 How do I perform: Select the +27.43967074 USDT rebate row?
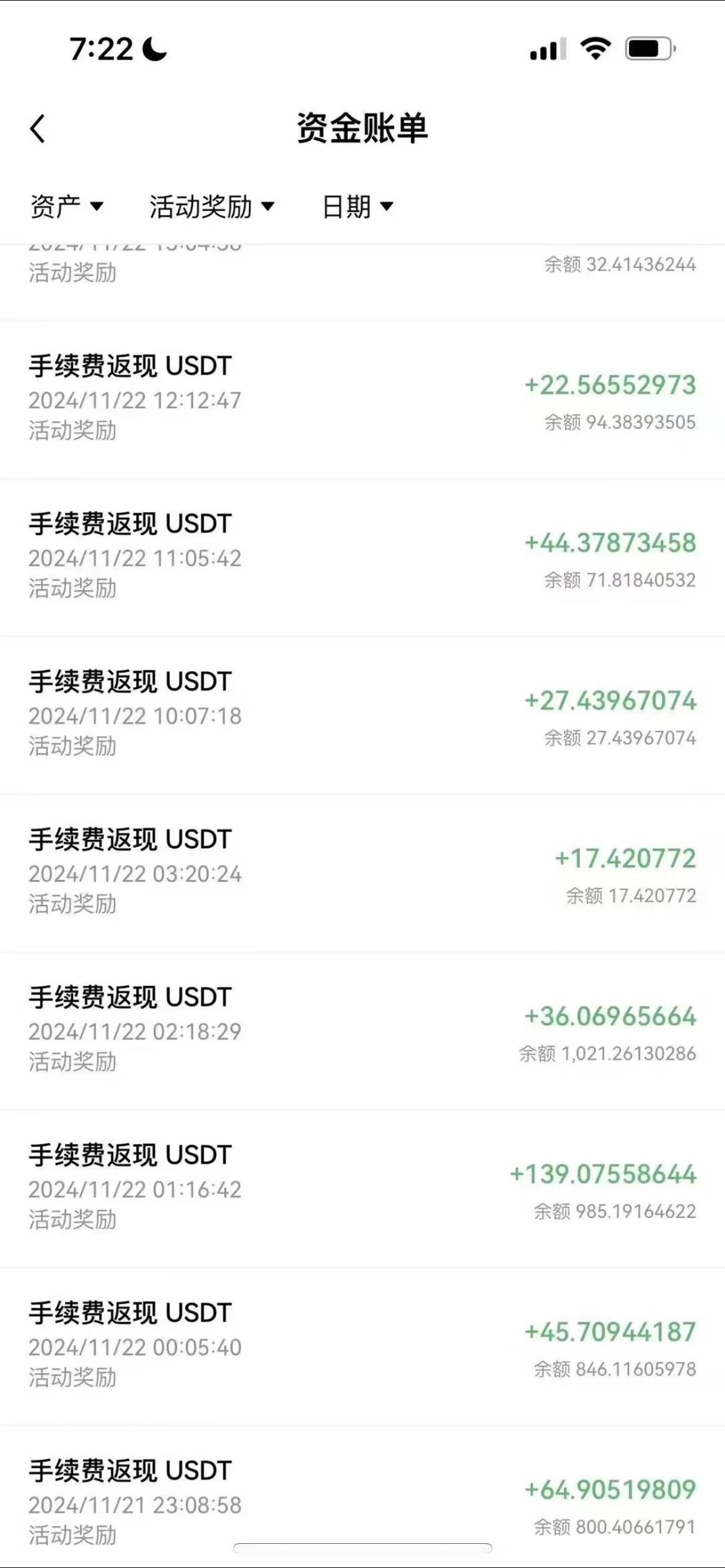coord(362,715)
